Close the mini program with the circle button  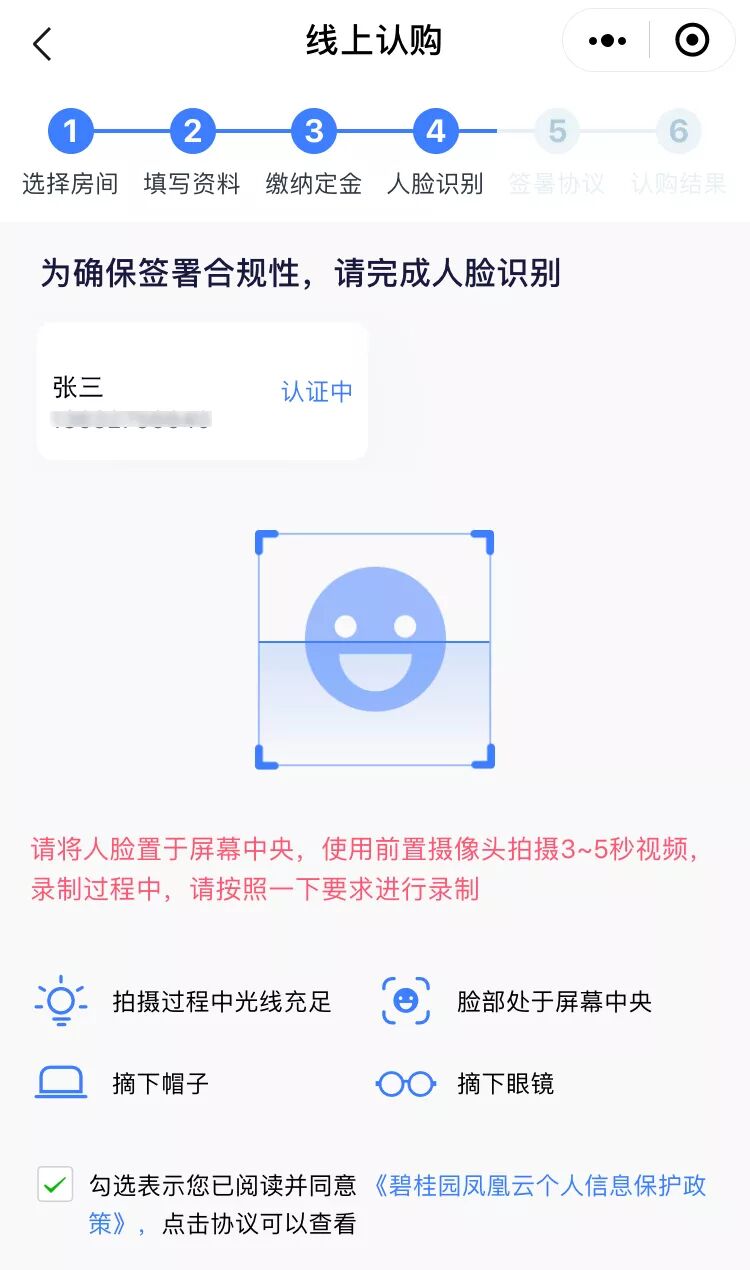pyautogui.click(x=692, y=41)
